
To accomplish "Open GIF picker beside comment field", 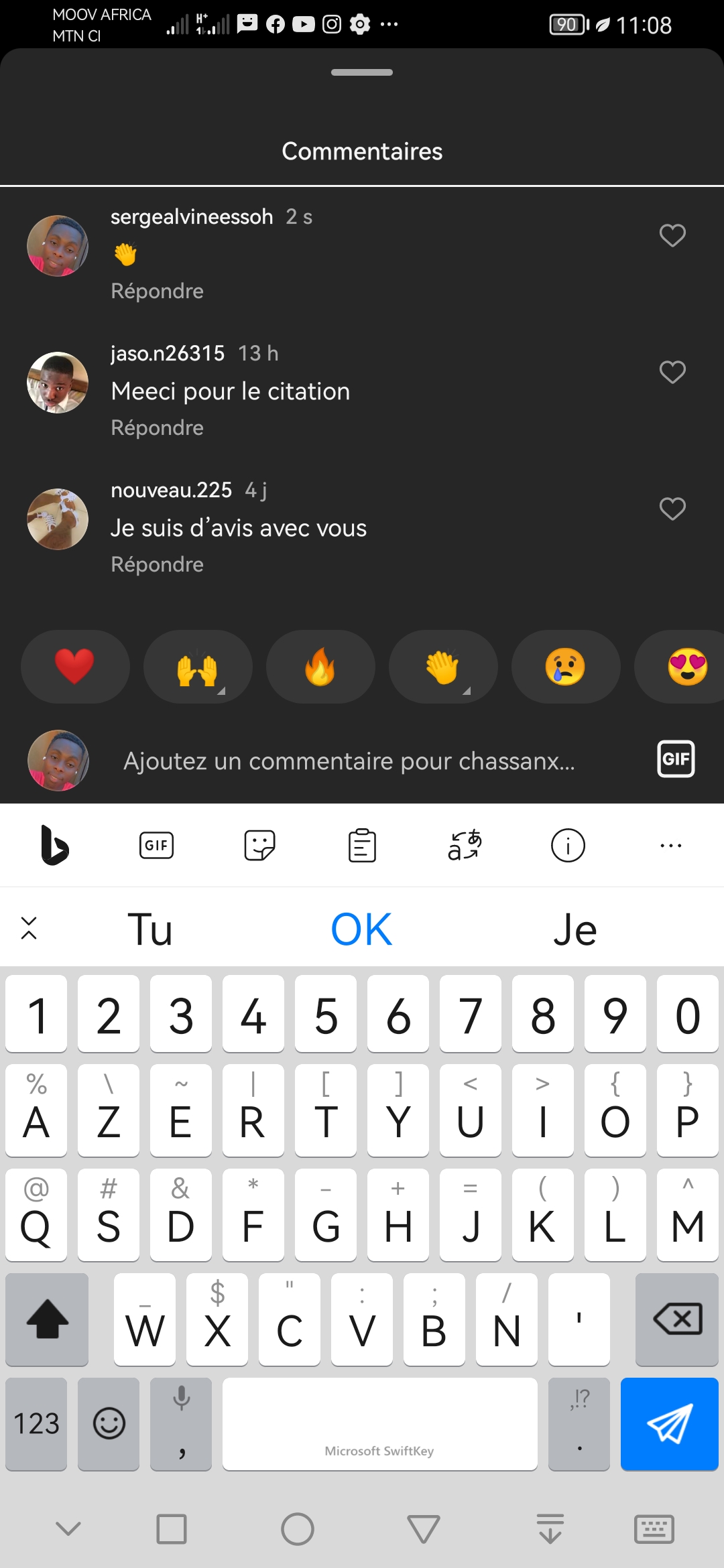I will pos(676,759).
